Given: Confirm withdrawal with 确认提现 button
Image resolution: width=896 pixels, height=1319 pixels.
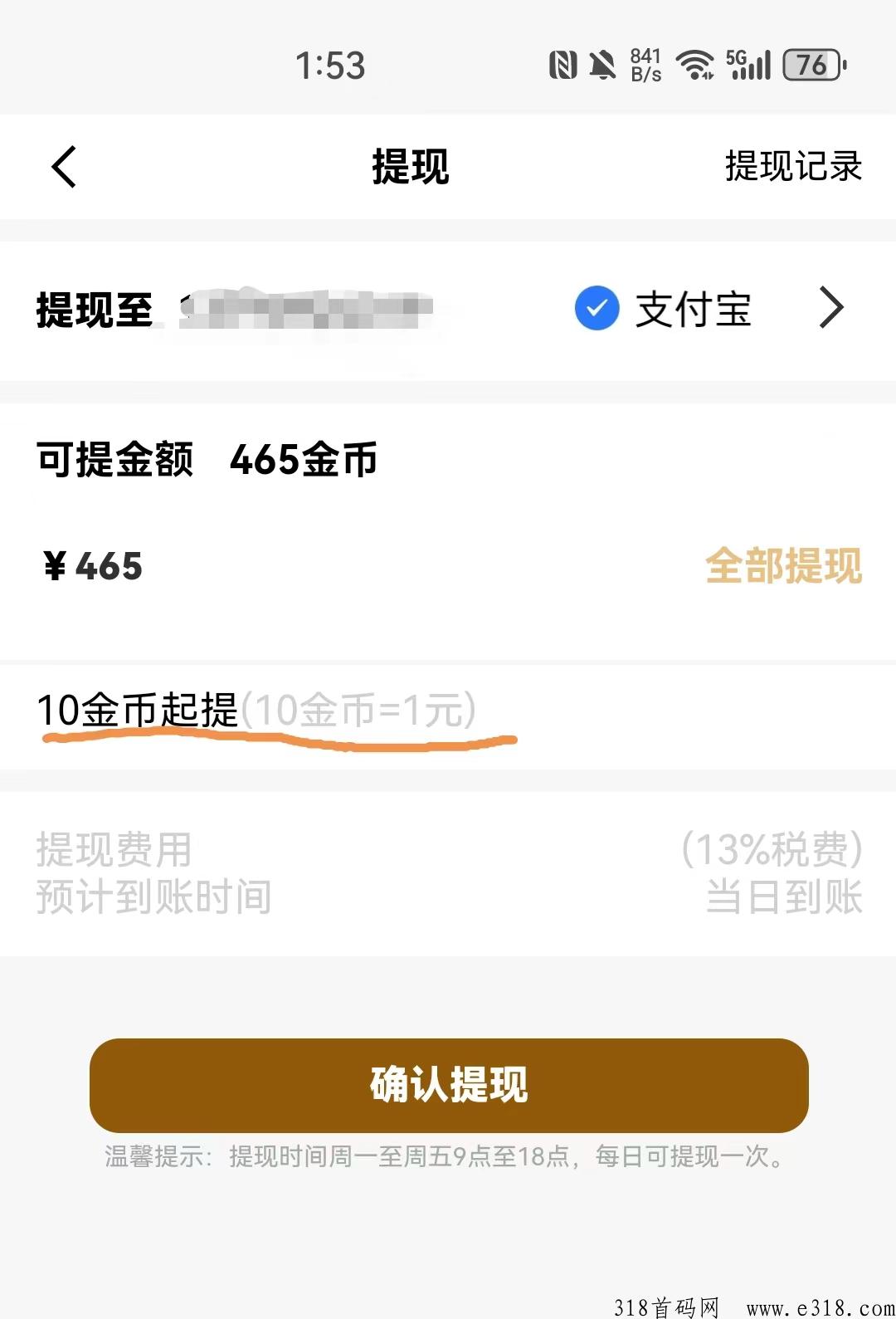Looking at the screenshot, I should click(449, 1085).
